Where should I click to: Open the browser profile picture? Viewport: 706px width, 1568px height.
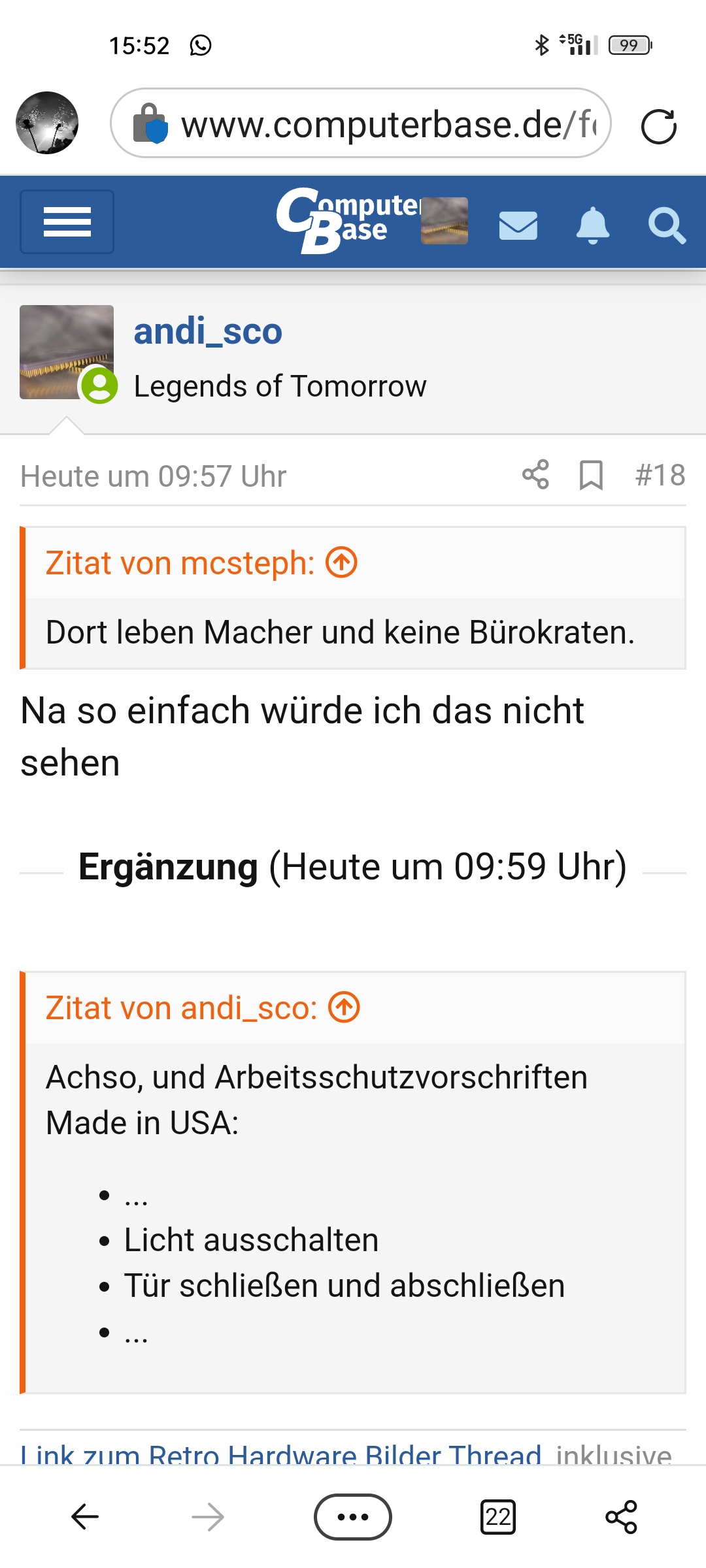tap(47, 123)
